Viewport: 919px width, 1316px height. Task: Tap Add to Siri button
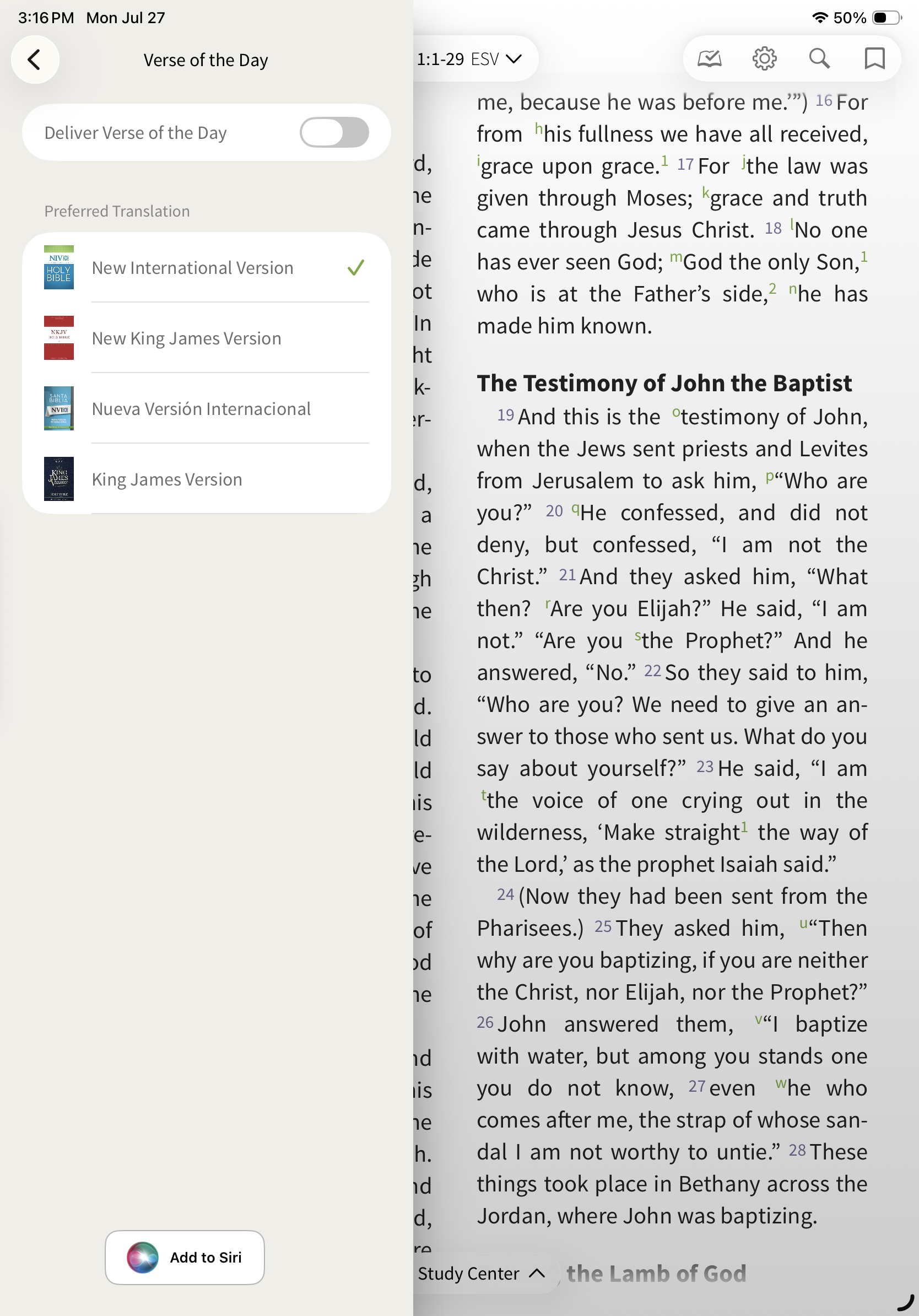[x=185, y=1258]
